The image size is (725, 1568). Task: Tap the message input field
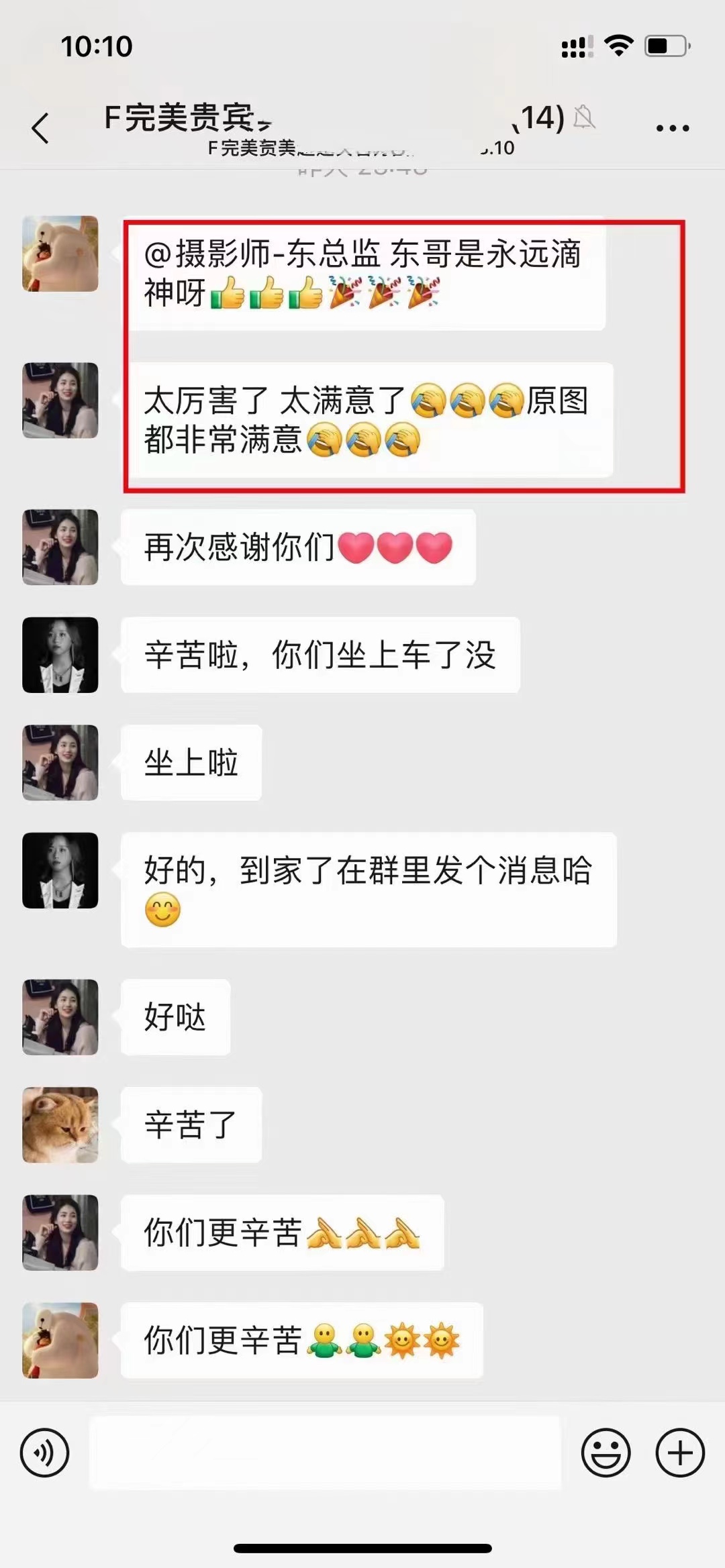pos(325,1453)
